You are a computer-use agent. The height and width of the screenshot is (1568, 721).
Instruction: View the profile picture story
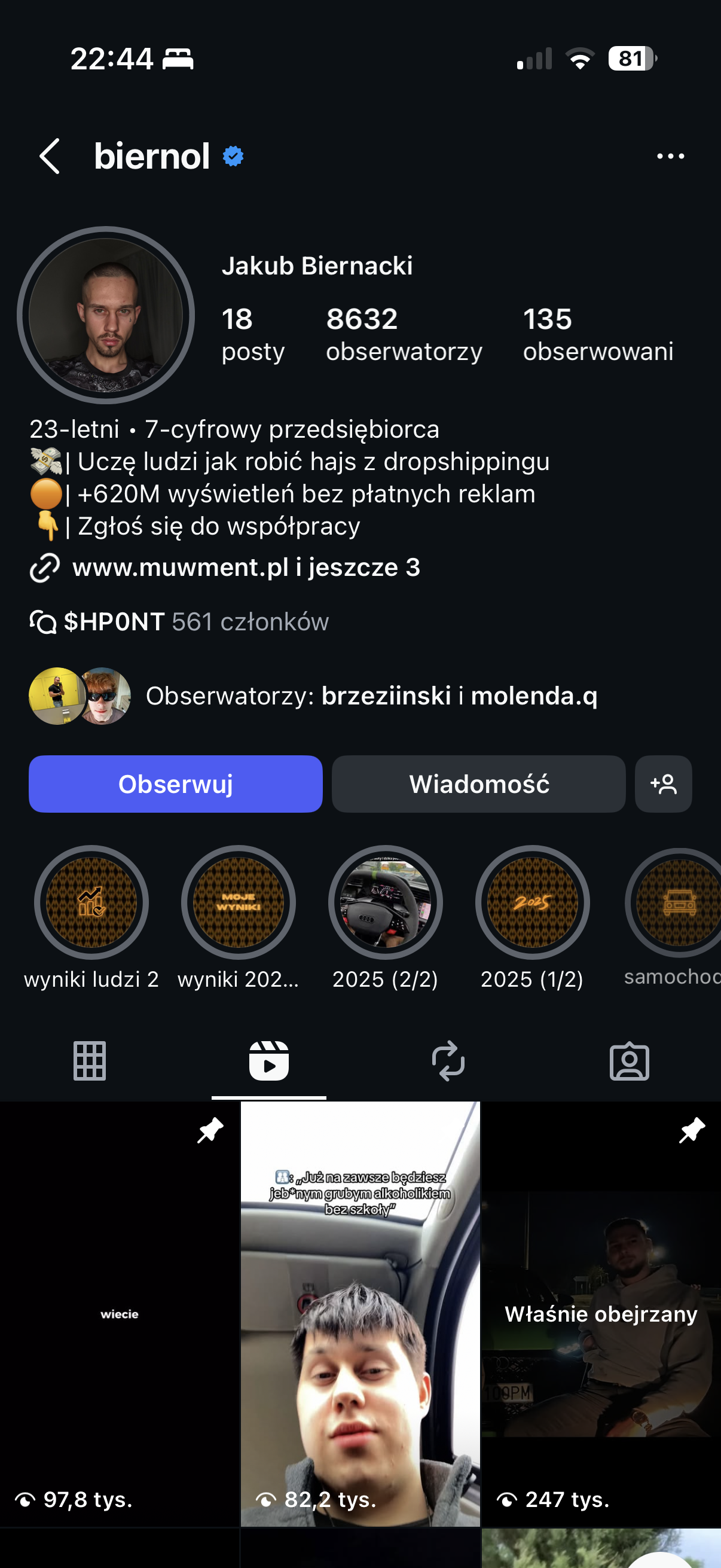[106, 315]
